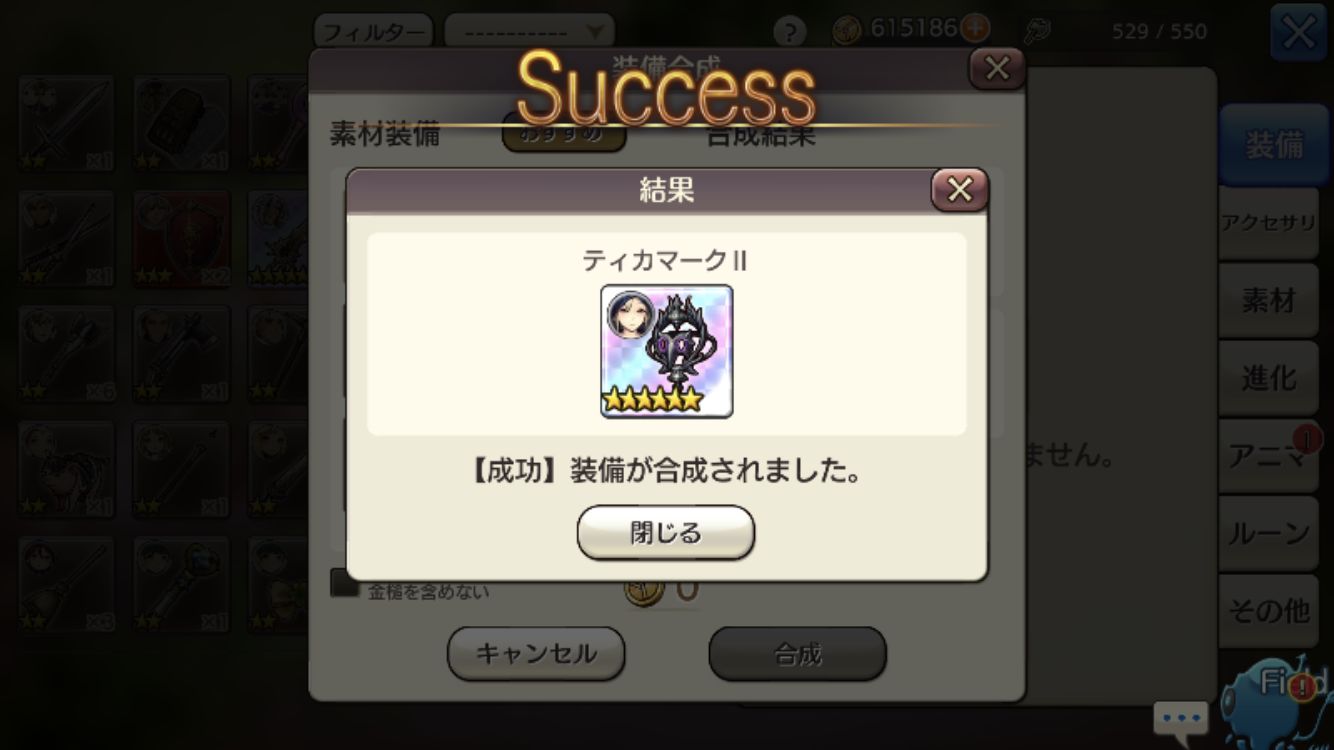Tap the キャンセル button
1334x750 pixels.
click(536, 654)
